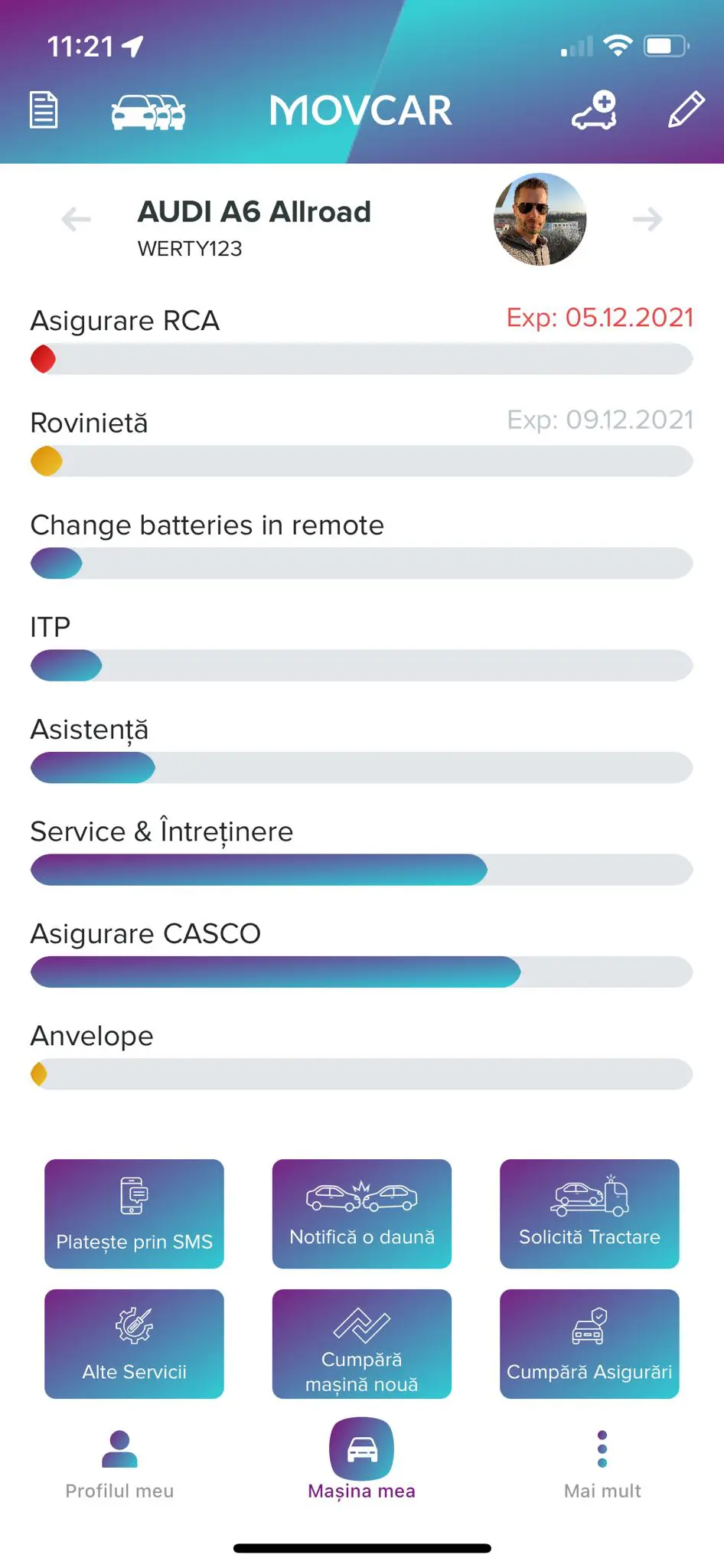
Task: Edit car details with the pencil icon
Action: (686, 109)
